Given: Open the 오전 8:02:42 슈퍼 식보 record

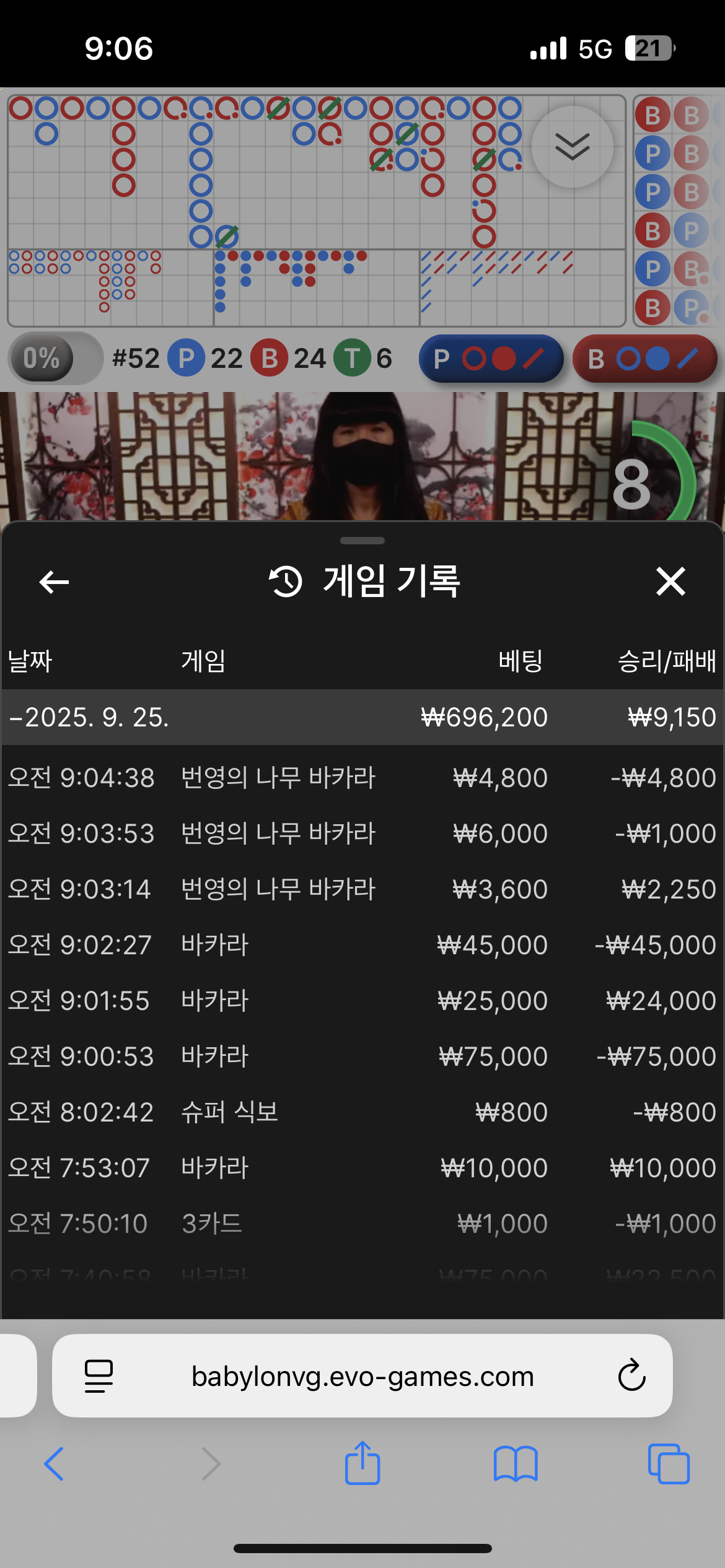Looking at the screenshot, I should click(x=362, y=1112).
